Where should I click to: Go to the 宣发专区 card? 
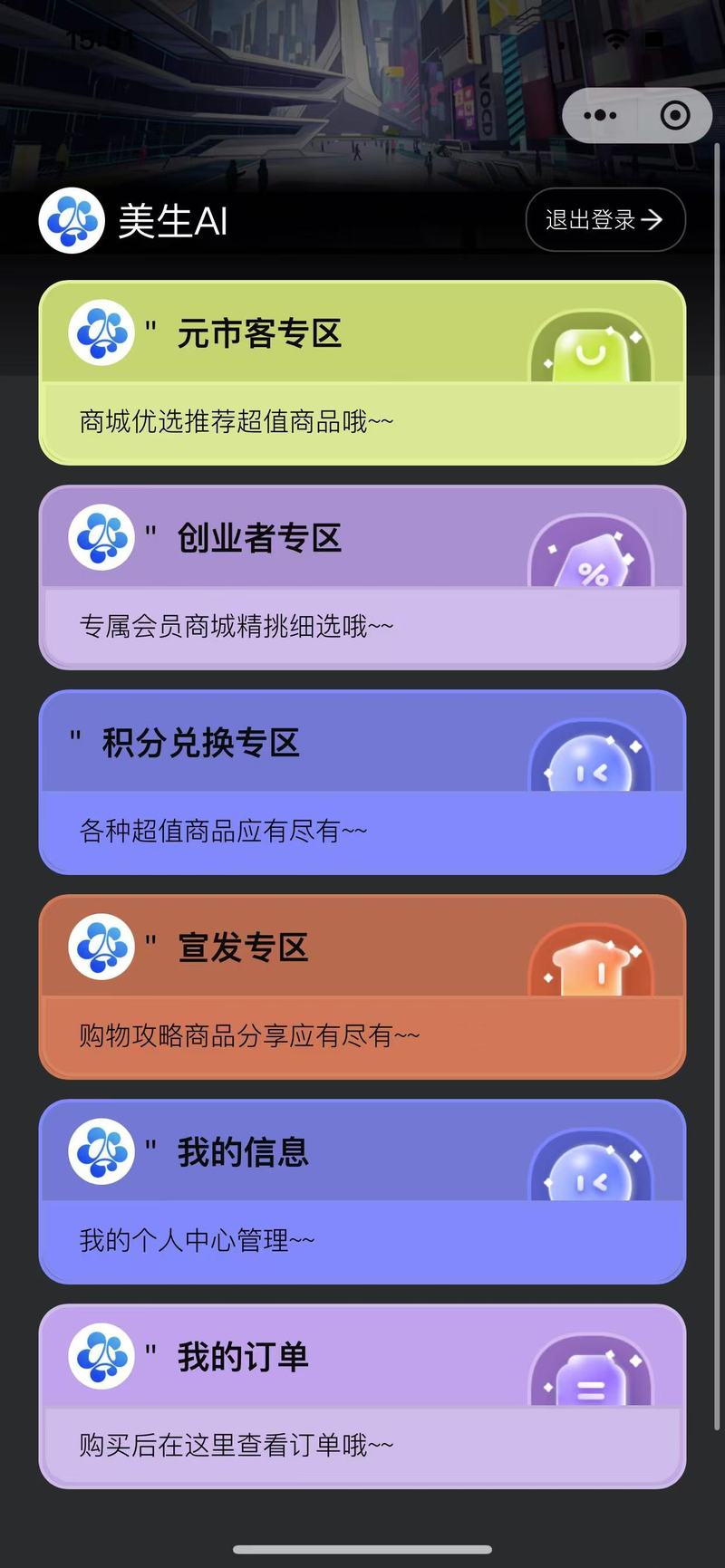coord(362,987)
